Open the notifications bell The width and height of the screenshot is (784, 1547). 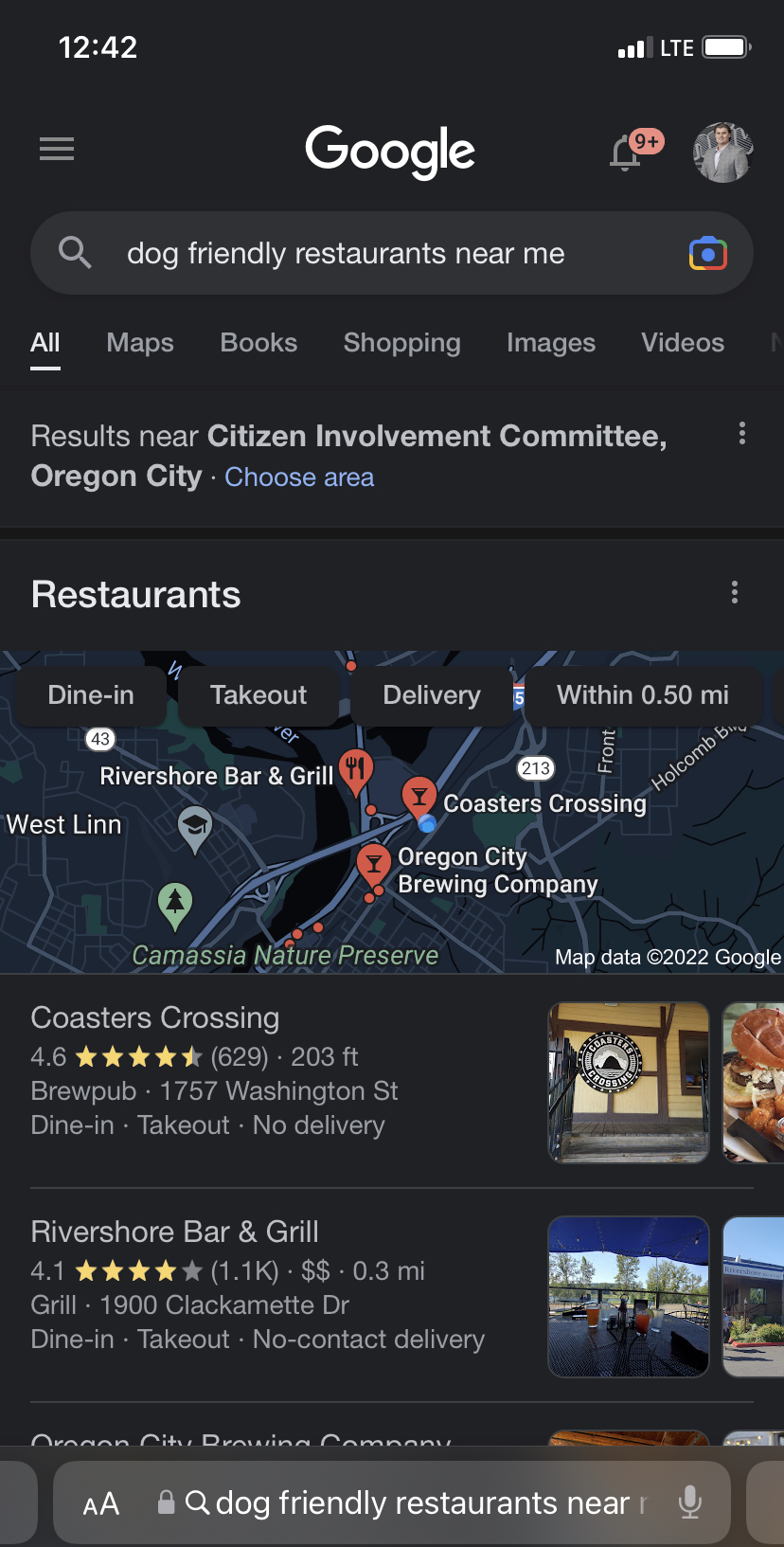click(626, 153)
